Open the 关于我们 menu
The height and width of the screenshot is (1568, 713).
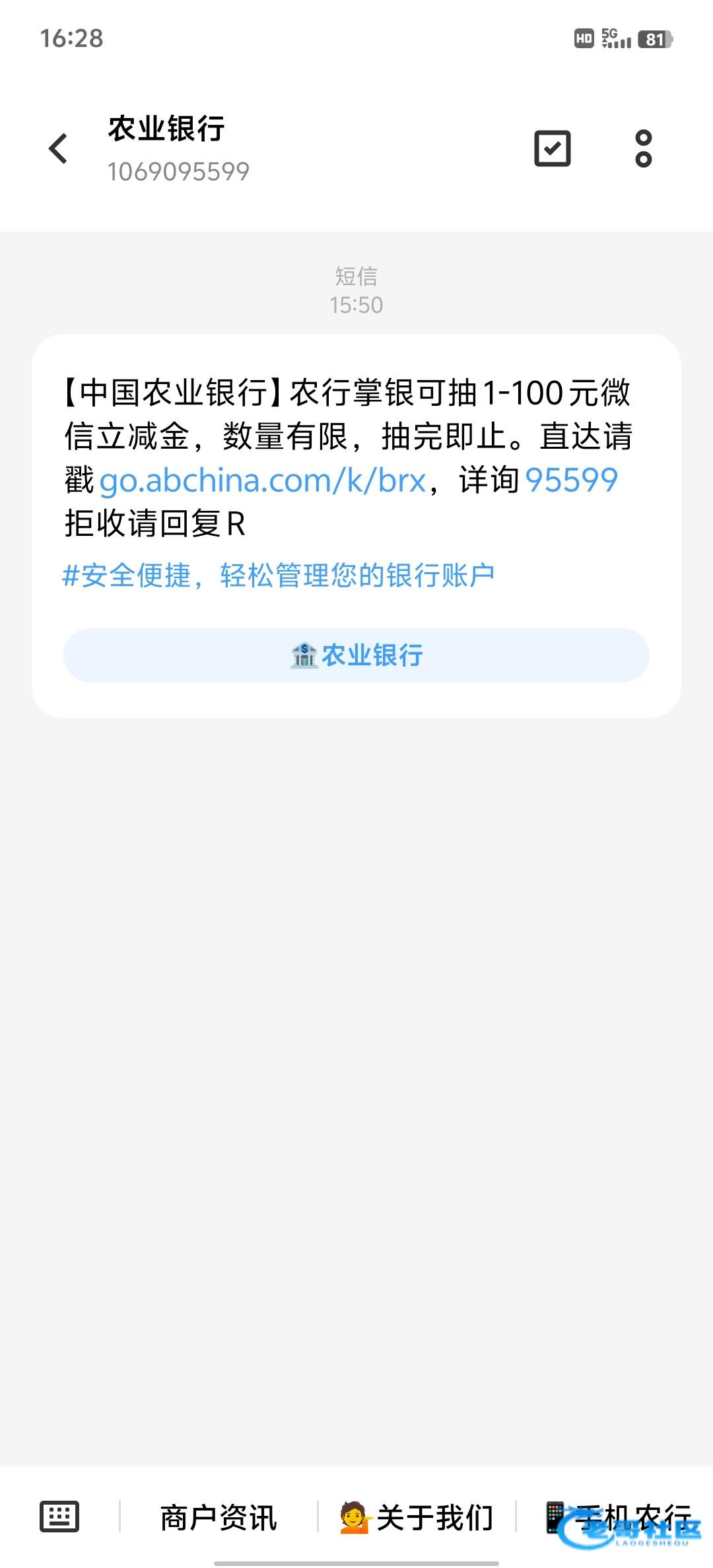pos(417,1517)
